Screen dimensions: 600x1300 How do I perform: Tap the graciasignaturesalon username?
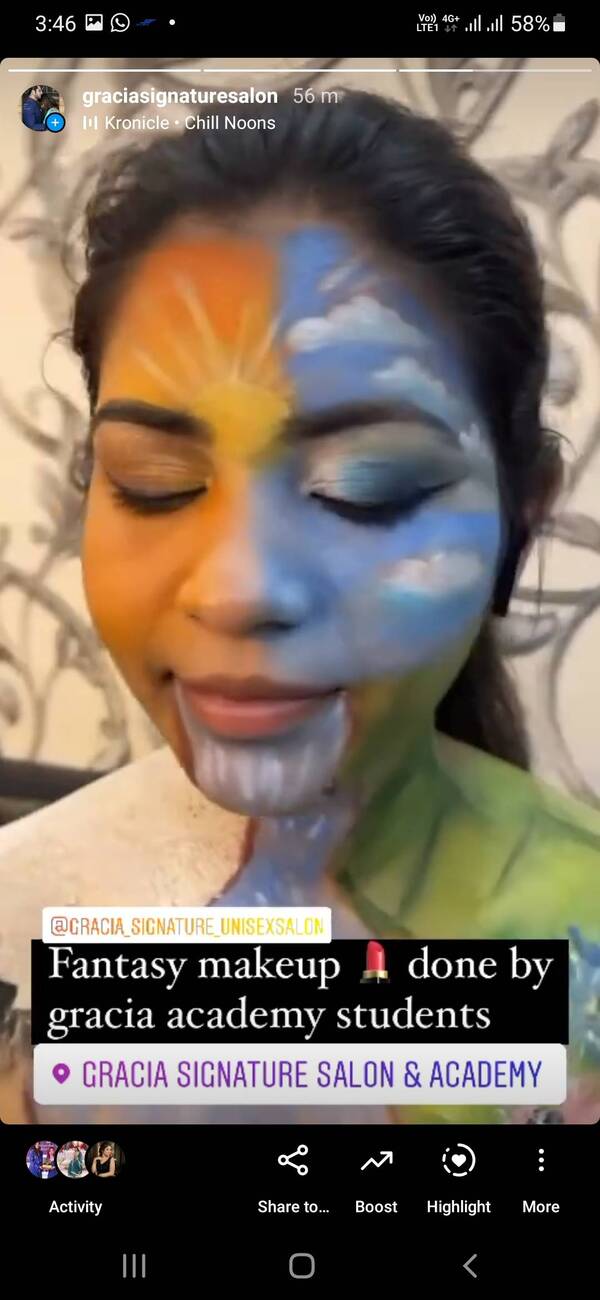click(180, 96)
